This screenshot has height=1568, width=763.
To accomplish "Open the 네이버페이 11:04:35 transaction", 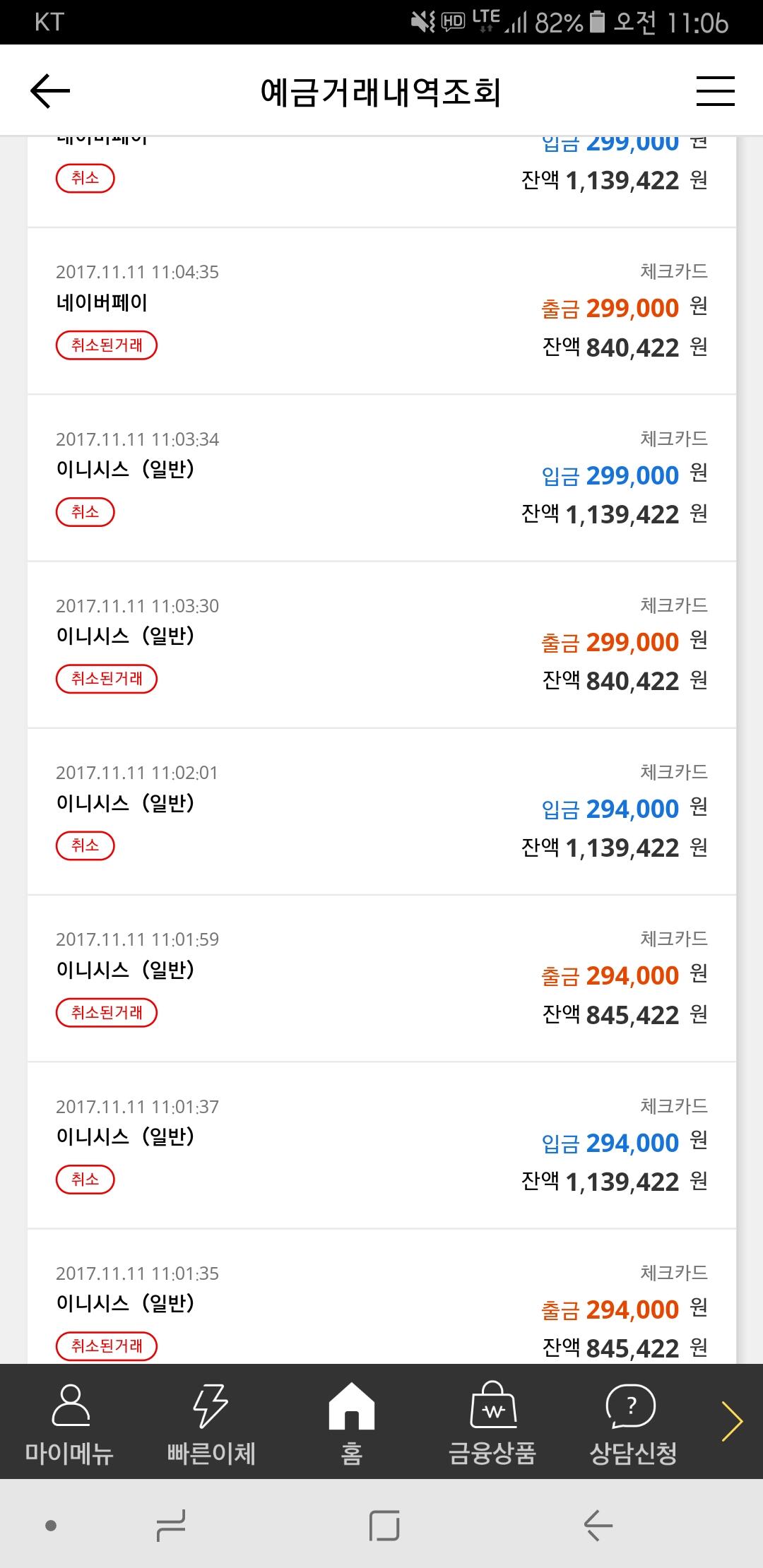I will tap(381, 311).
